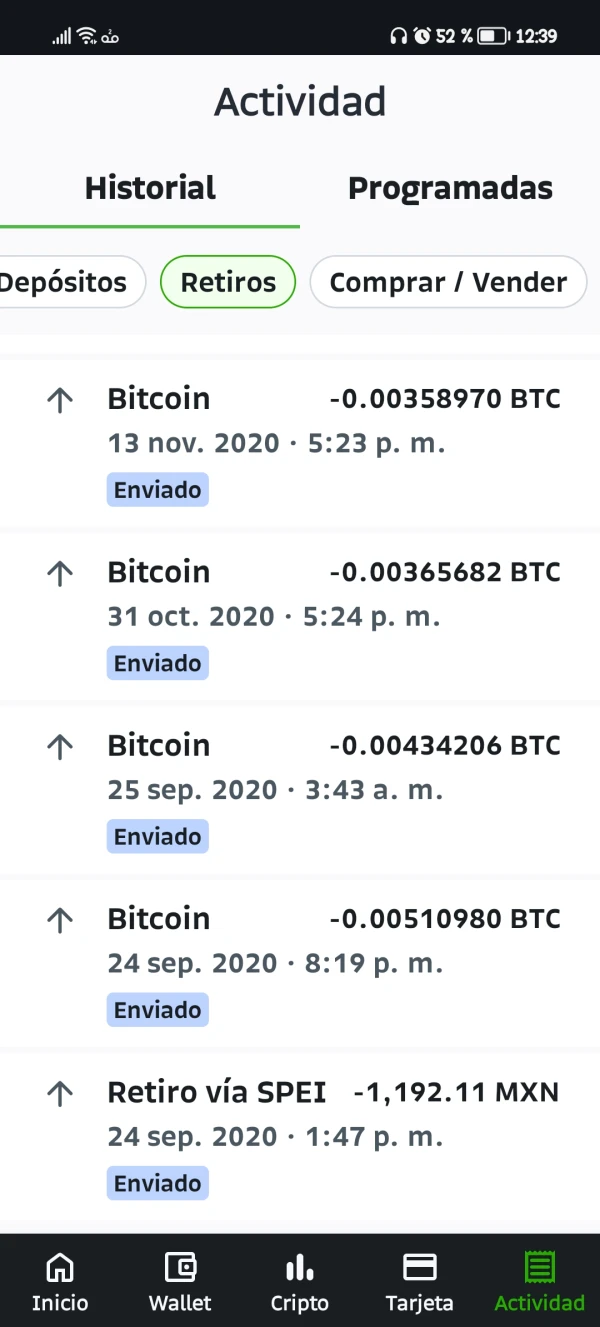The width and height of the screenshot is (600, 1327).
Task: View the -0.00510980 BTC Bitcoin transaction
Action: pos(300,962)
